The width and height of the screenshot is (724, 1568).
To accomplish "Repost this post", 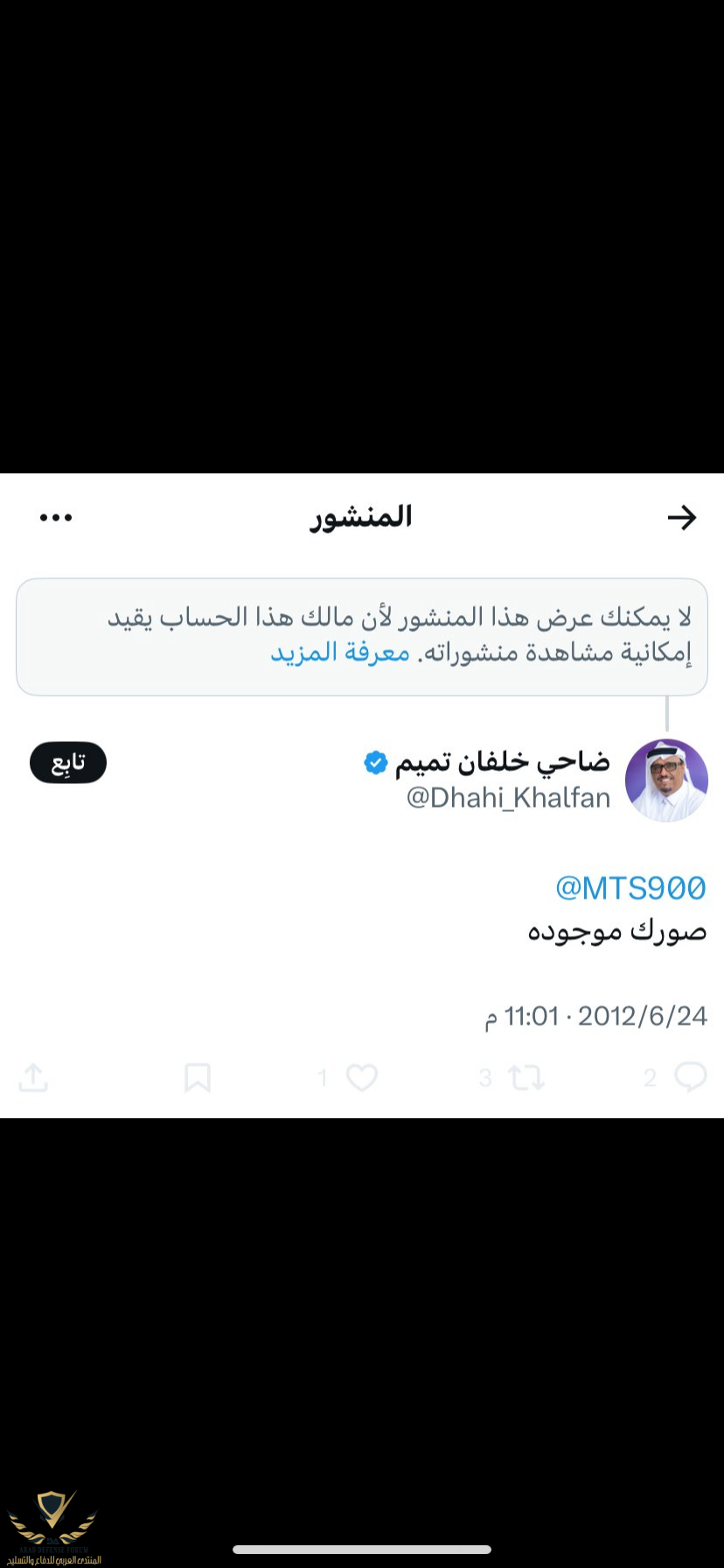I will pyautogui.click(x=526, y=1077).
